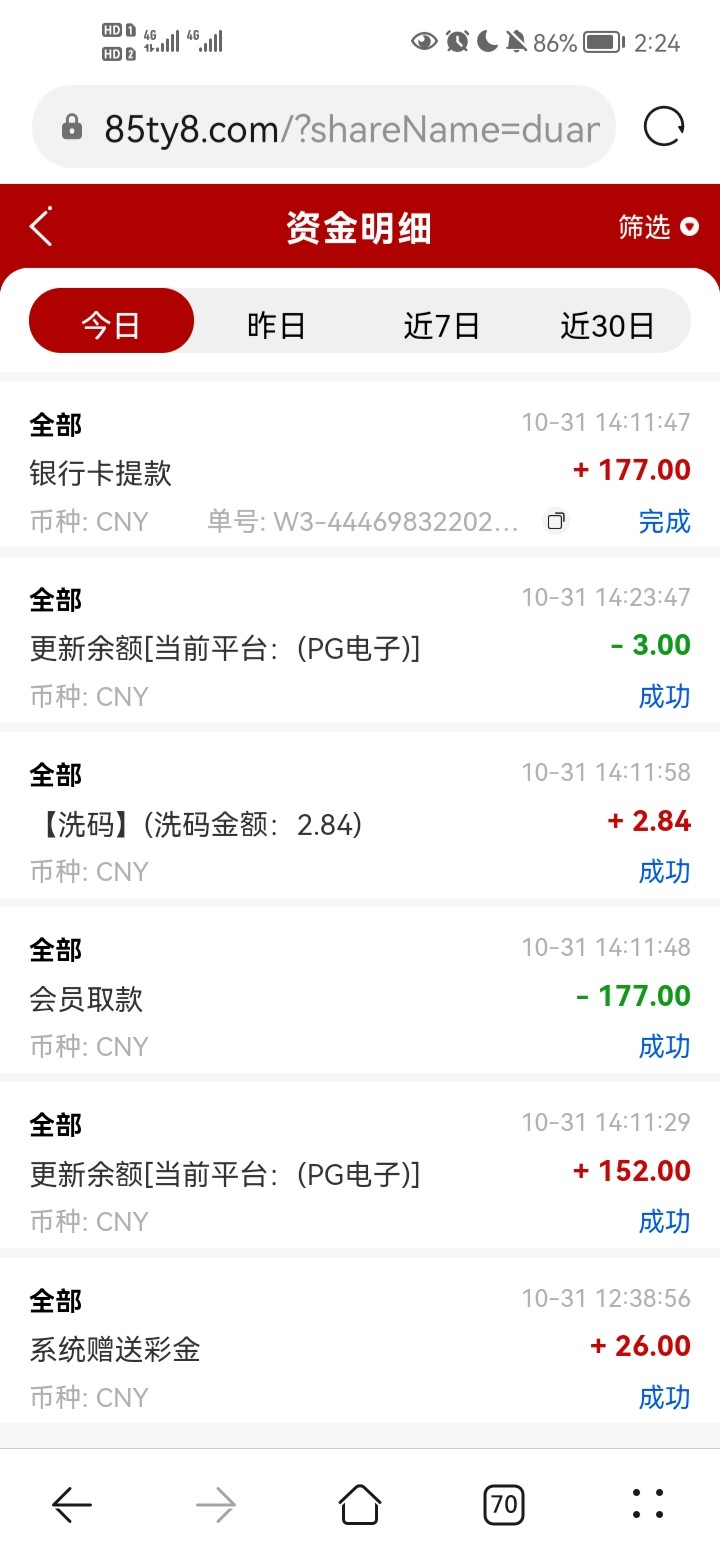Go to the browser home page
Screen dimensions: 720x1560
pos(360,1504)
